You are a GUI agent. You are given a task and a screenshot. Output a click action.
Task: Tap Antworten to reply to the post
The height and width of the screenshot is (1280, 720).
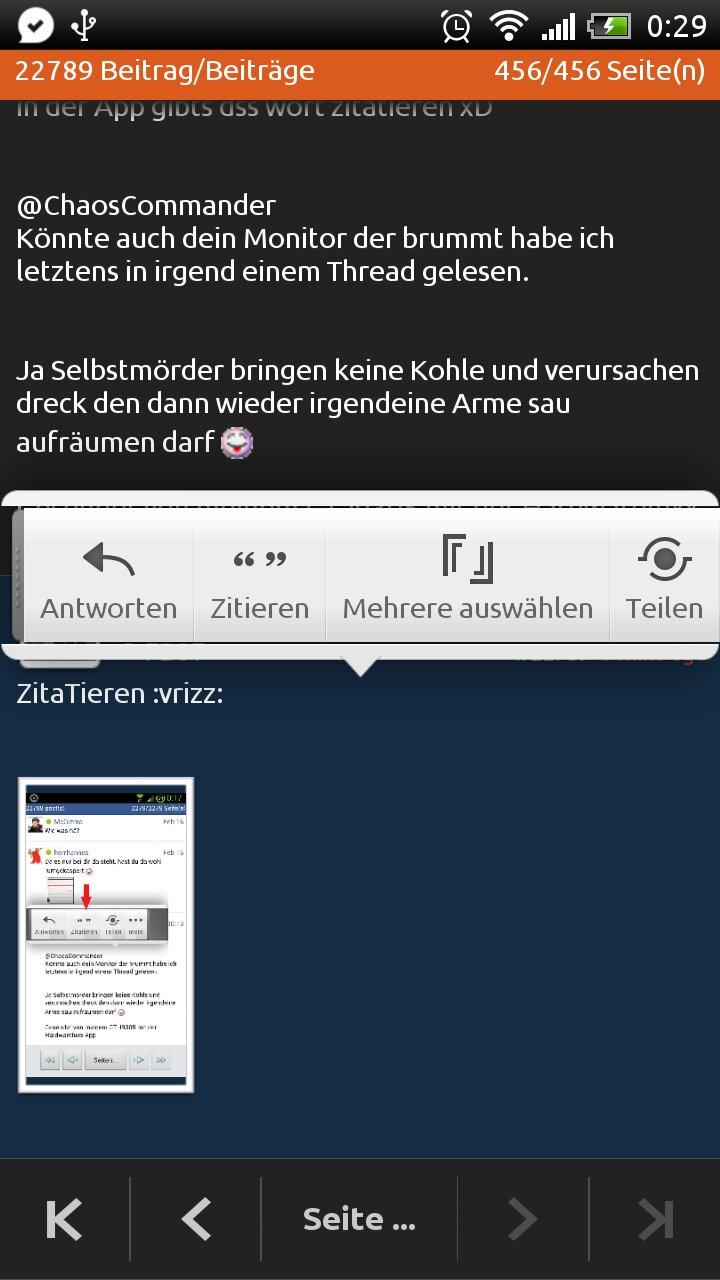click(108, 576)
